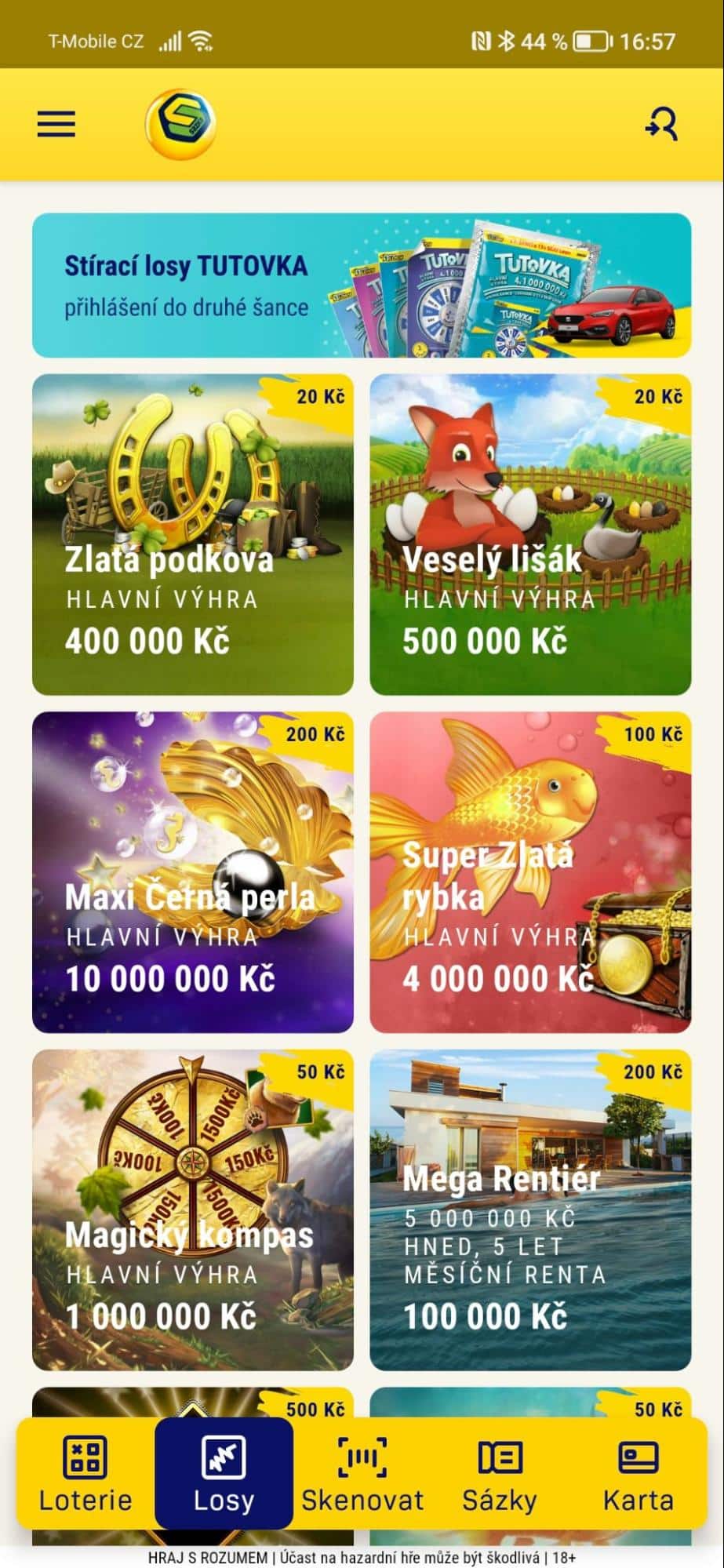View the Super Zlatá rybka card
The height and width of the screenshot is (1568, 724).
(x=530, y=872)
